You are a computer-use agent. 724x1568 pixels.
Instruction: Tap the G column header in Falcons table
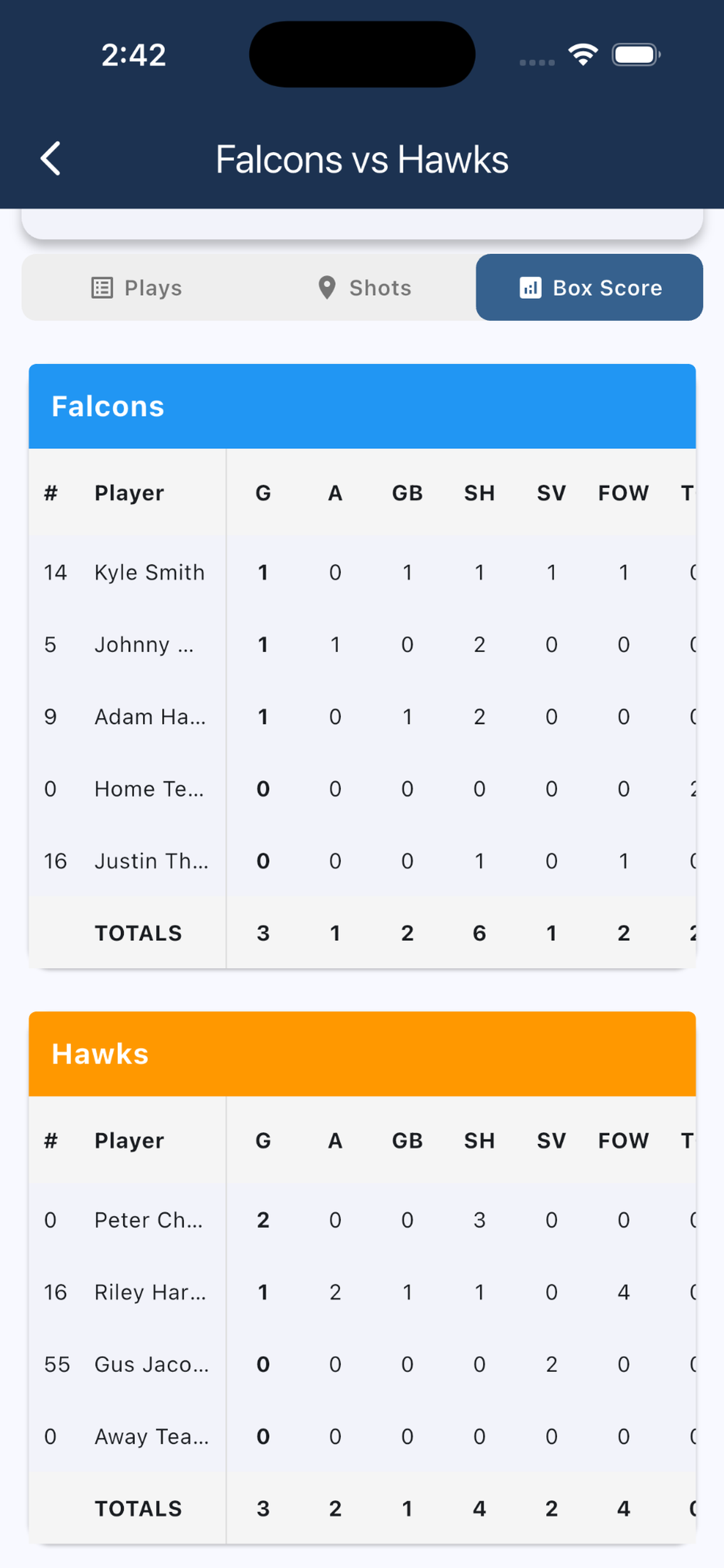coord(262,493)
